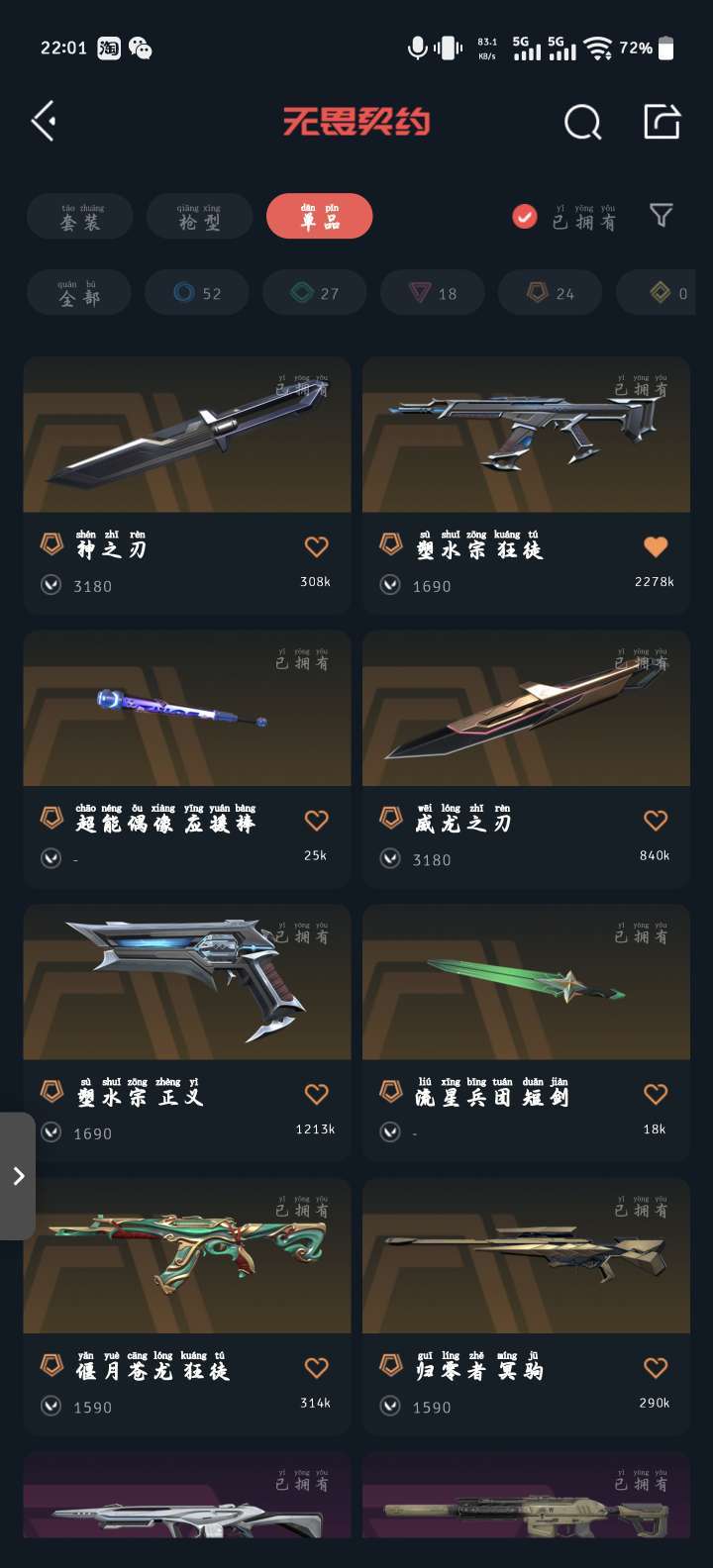Open the funnel filter icon

click(661, 216)
